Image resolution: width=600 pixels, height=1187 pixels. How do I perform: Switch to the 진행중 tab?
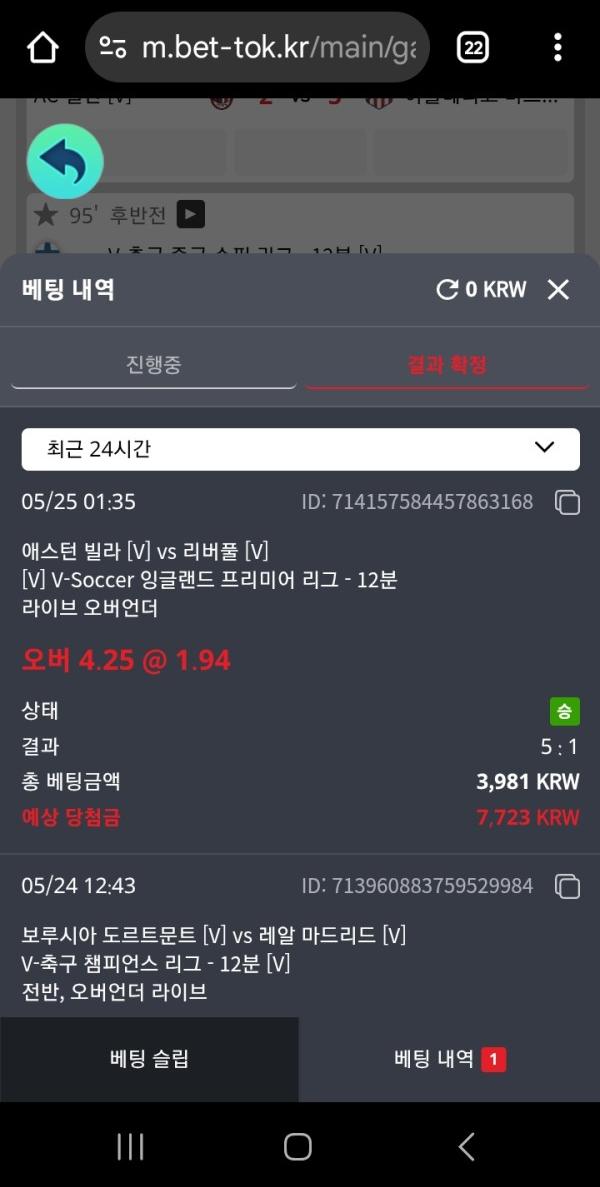point(154,366)
